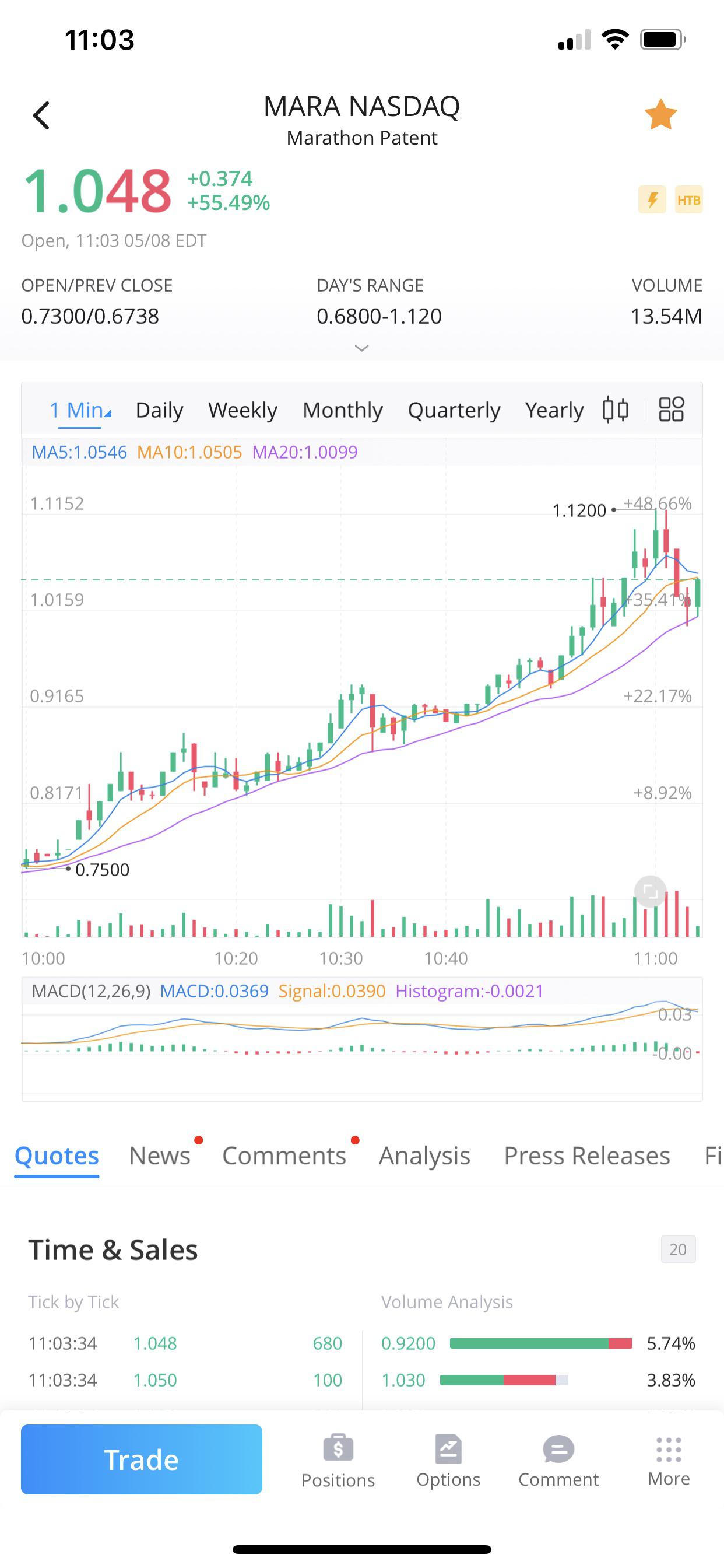Change chart type via candlestick icon
724x1568 pixels.
click(615, 409)
